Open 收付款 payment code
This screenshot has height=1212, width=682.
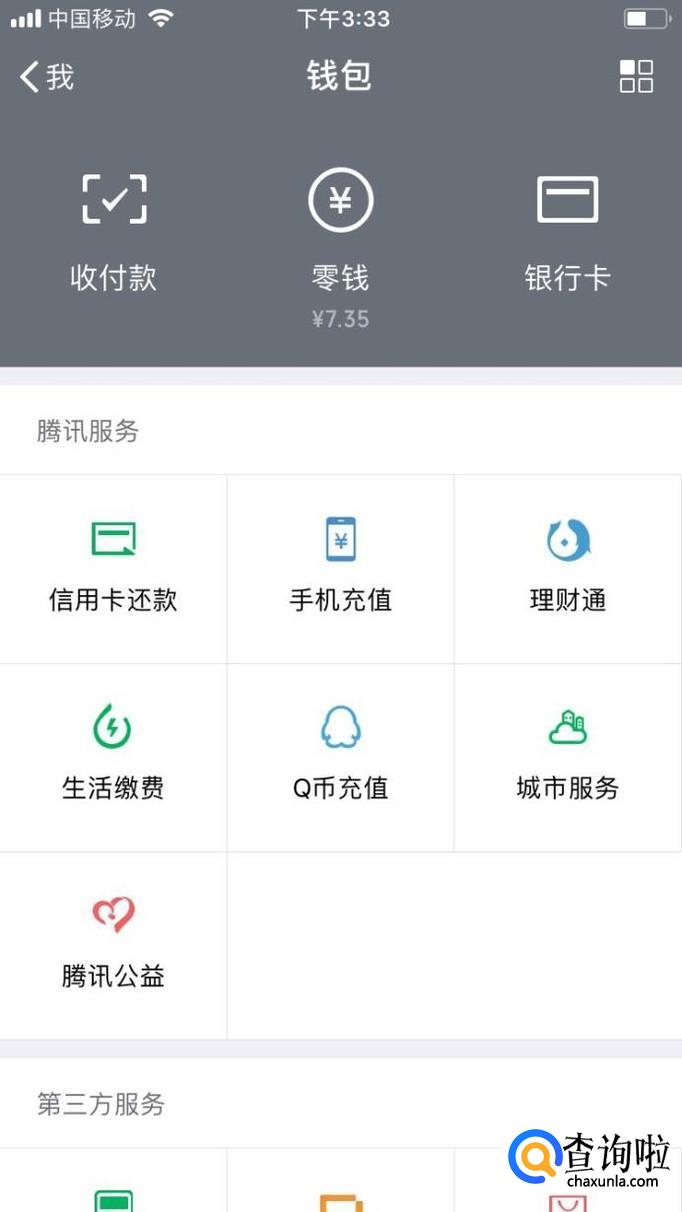pos(113,232)
